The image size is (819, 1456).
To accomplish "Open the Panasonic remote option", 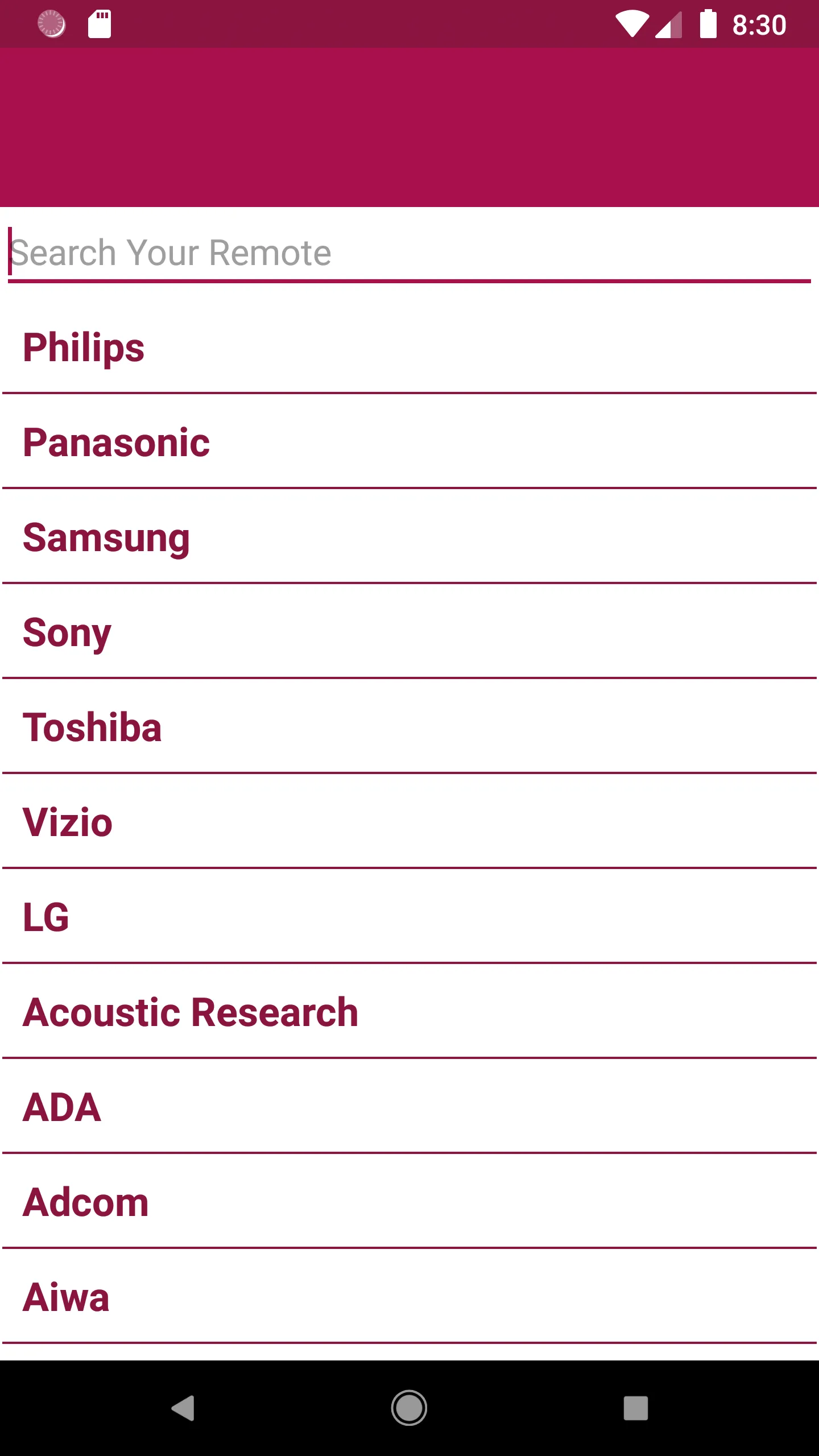I will [x=409, y=442].
